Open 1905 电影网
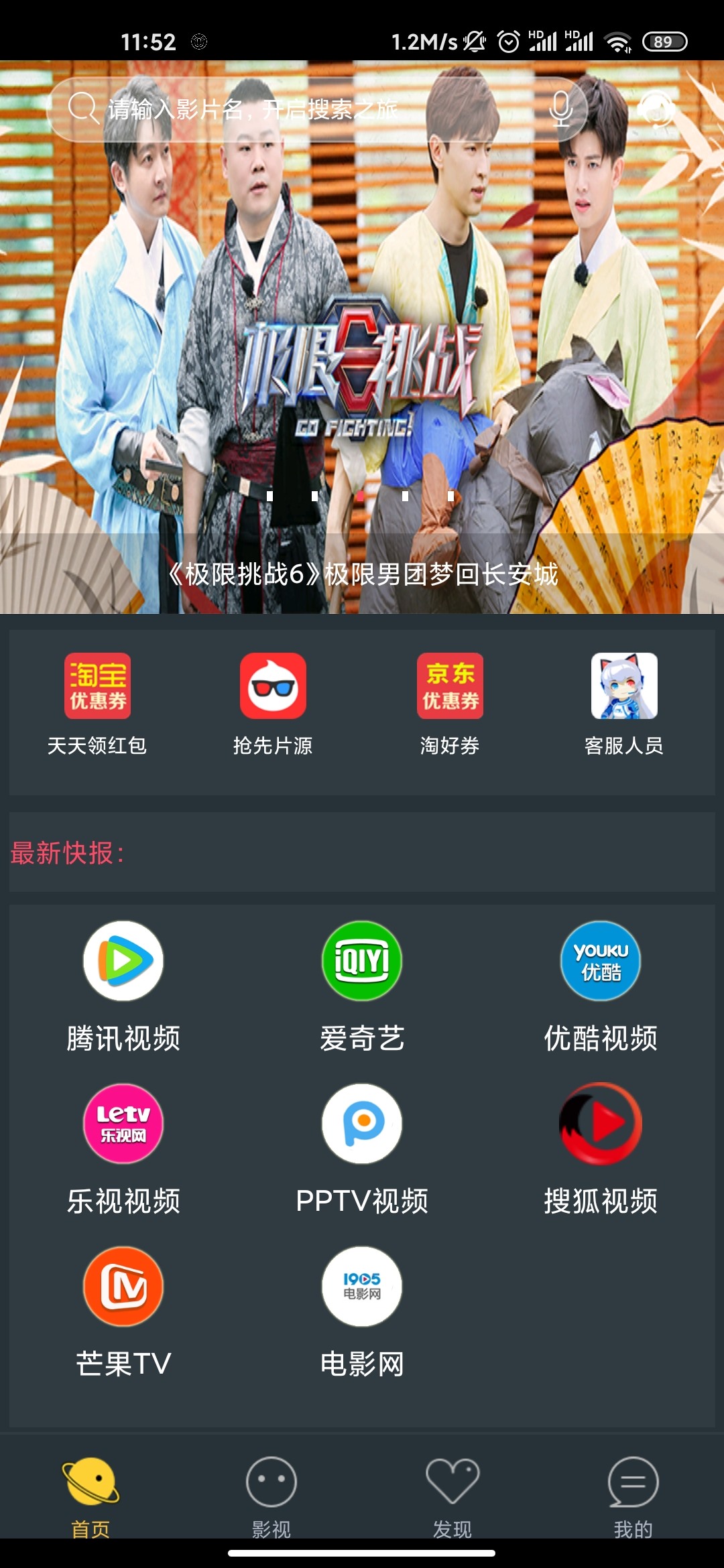This screenshot has width=724, height=1568. pyautogui.click(x=362, y=1311)
